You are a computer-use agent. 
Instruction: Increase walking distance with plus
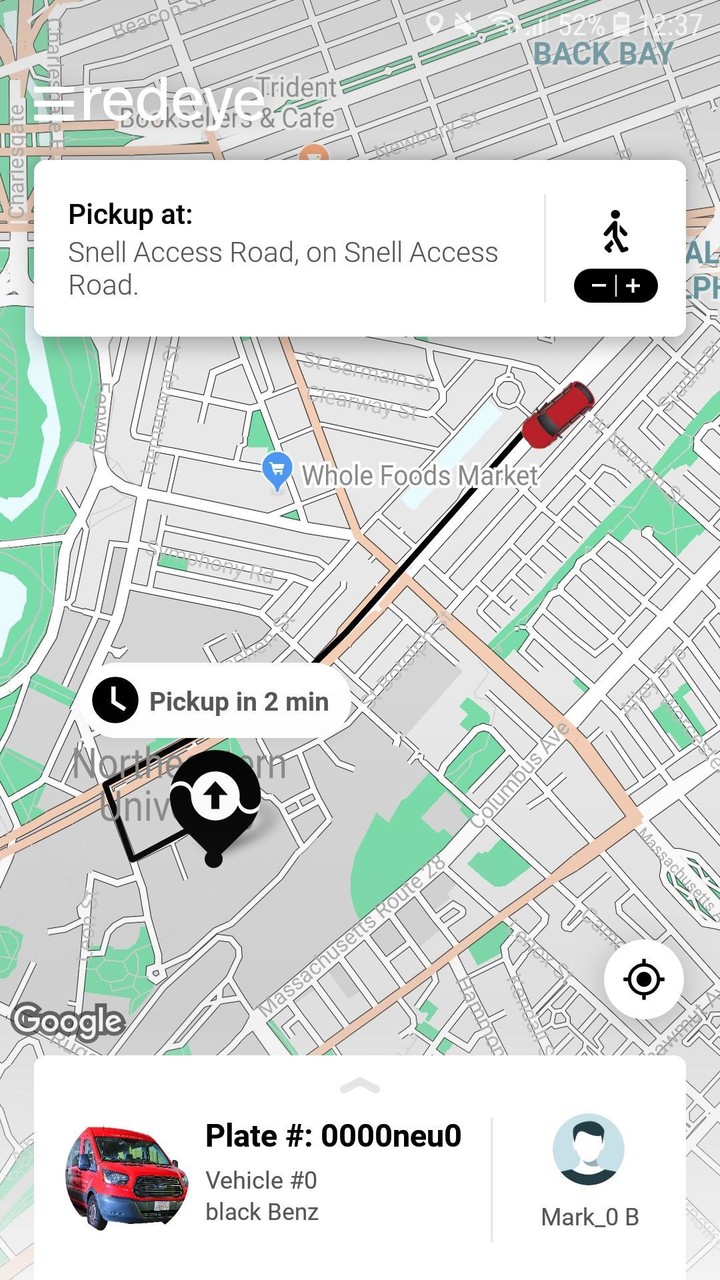click(634, 286)
